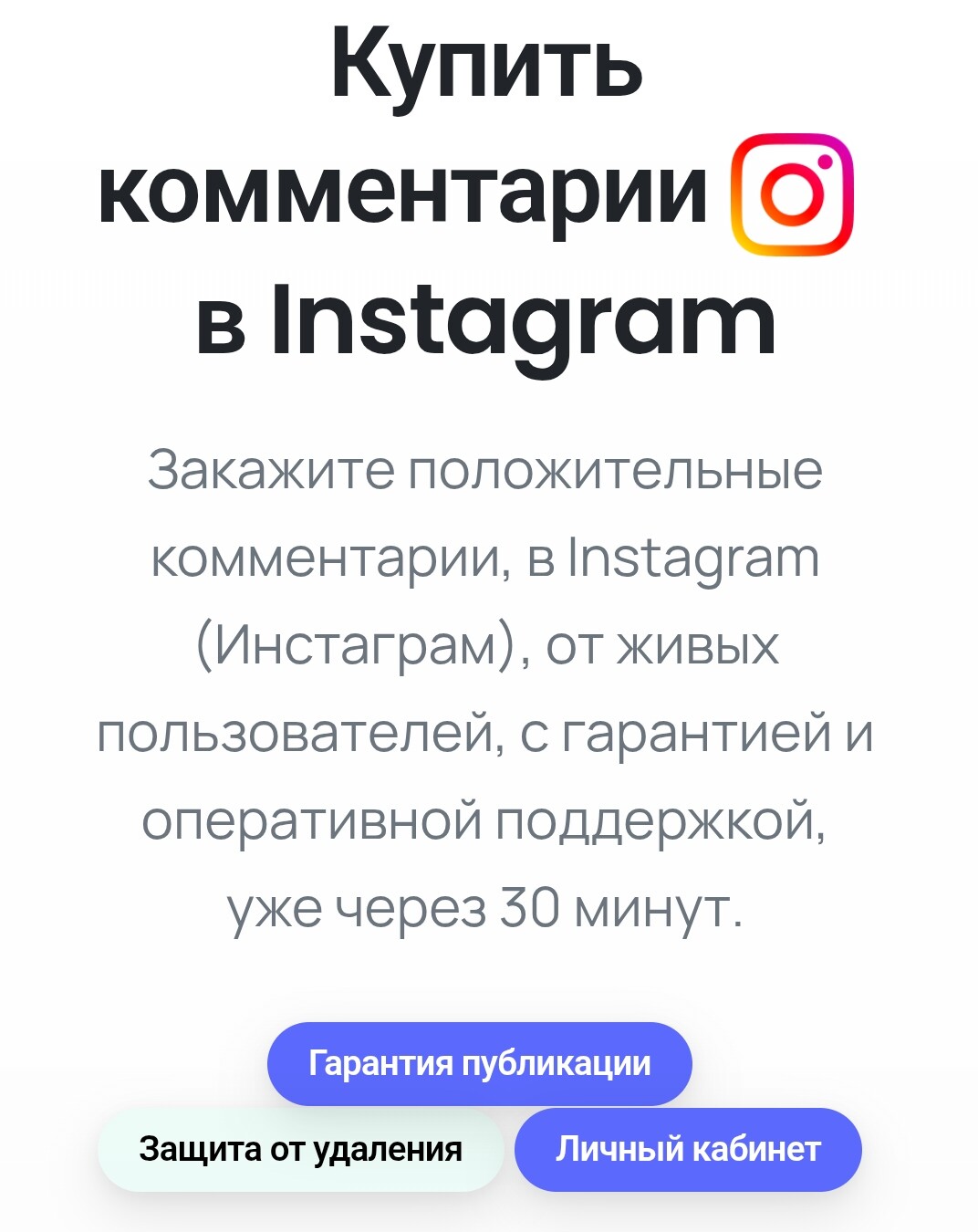Screen dimensions: 978x1232
Task: Open Личный кабинет
Action: (x=688, y=1150)
